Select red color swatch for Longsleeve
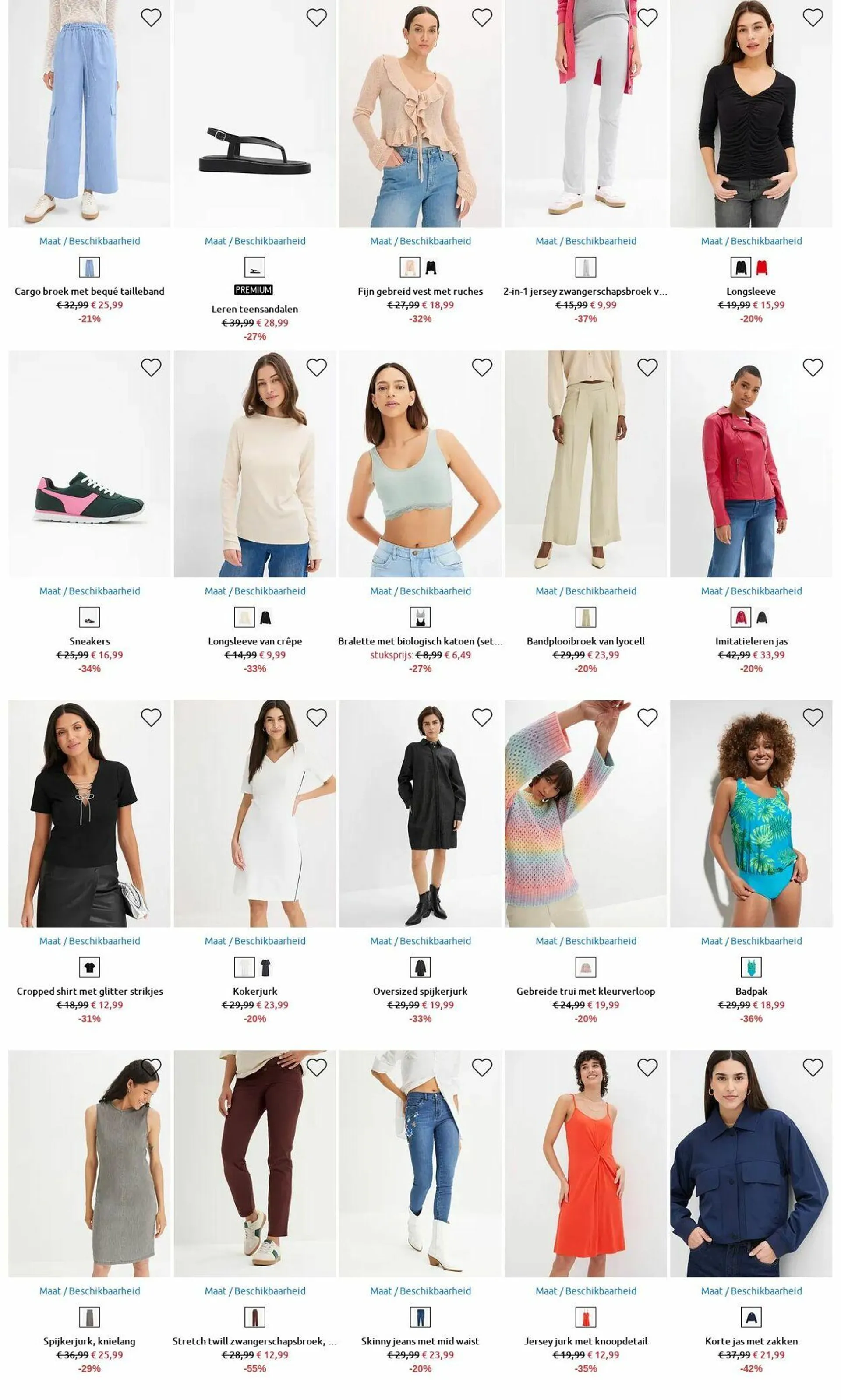841x1400 pixels. [x=762, y=267]
